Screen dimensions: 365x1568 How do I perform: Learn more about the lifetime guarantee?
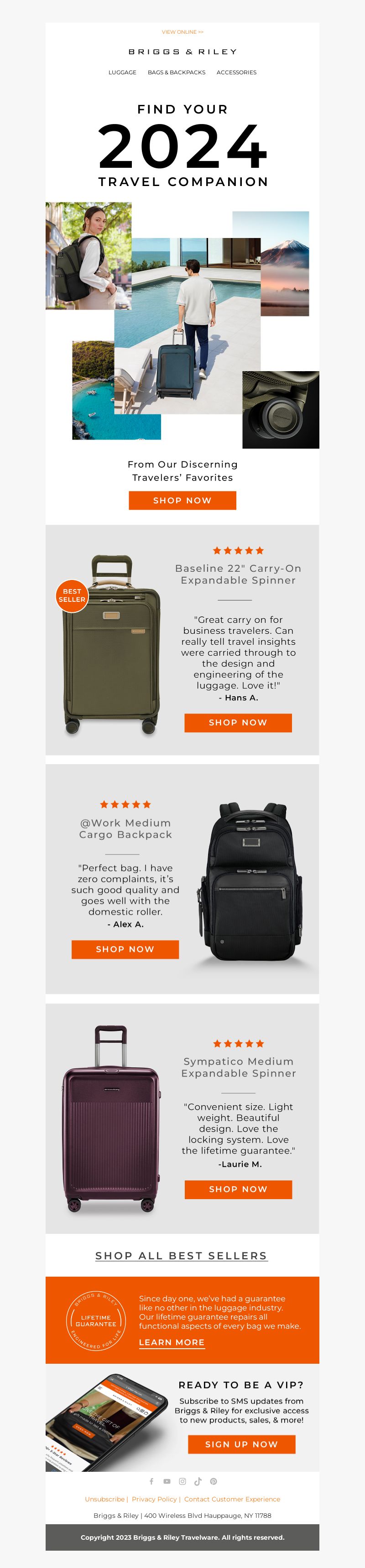click(171, 1342)
